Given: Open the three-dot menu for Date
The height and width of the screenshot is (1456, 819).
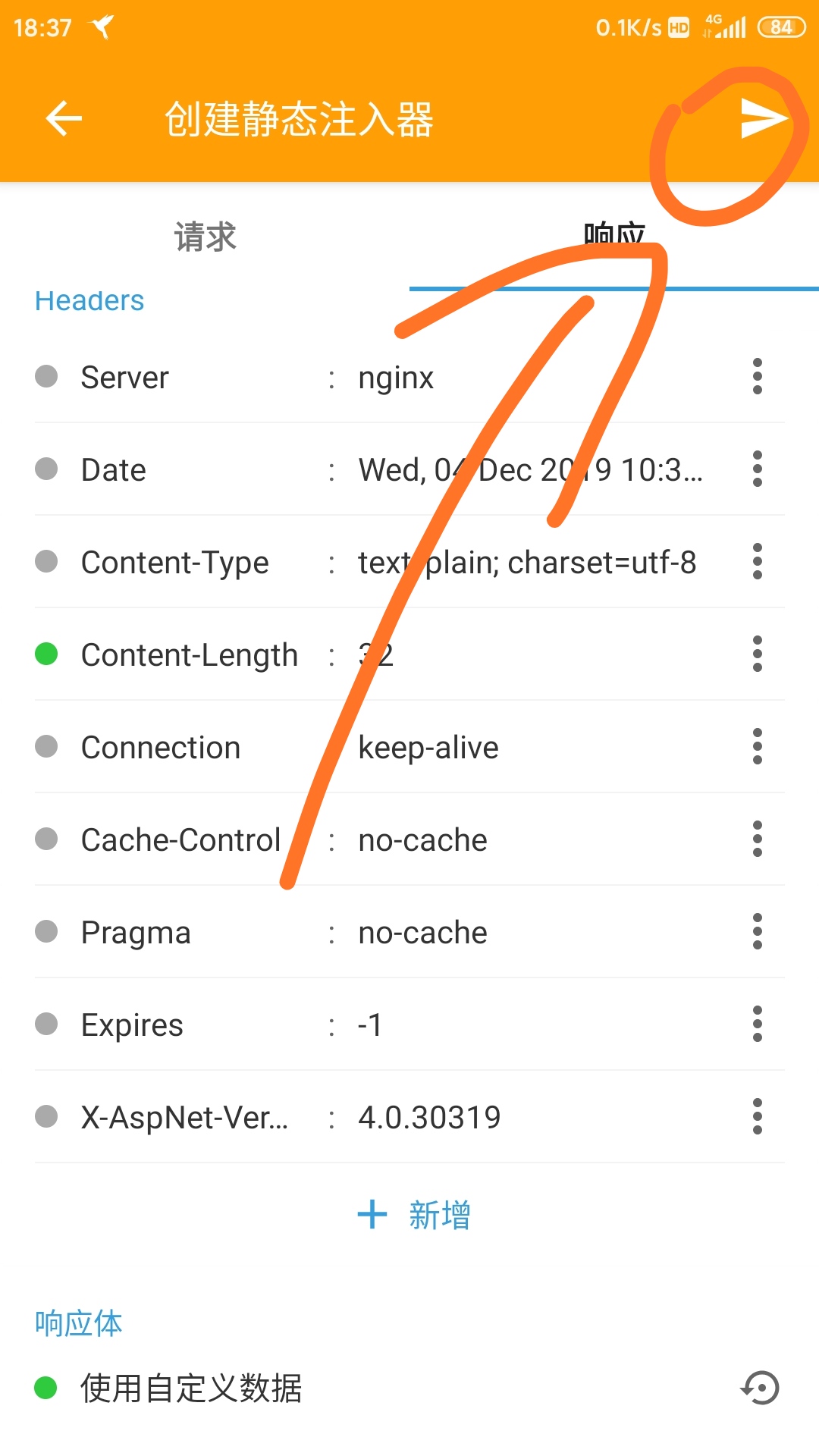Looking at the screenshot, I should (757, 469).
